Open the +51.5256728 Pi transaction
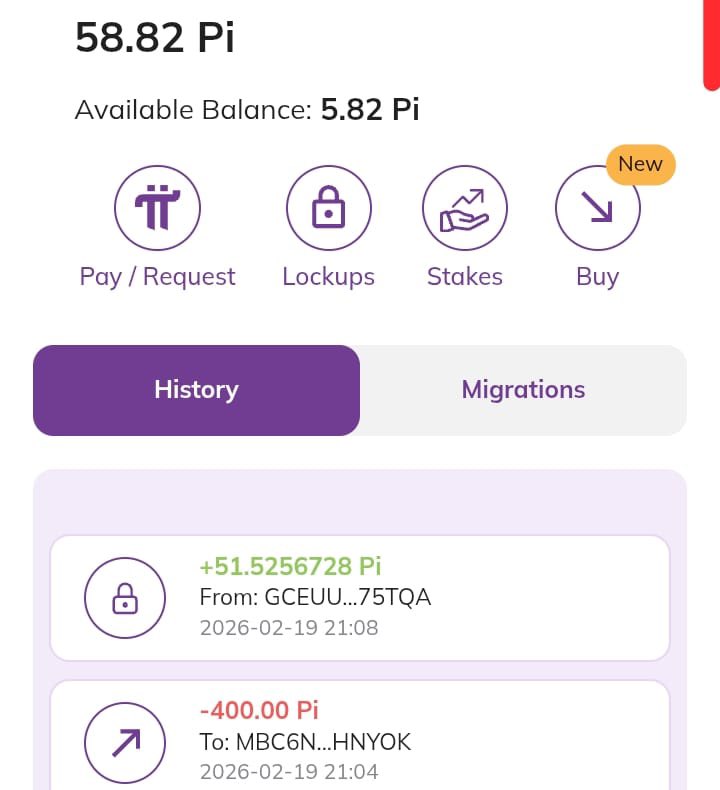This screenshot has width=720, height=790. (x=359, y=598)
